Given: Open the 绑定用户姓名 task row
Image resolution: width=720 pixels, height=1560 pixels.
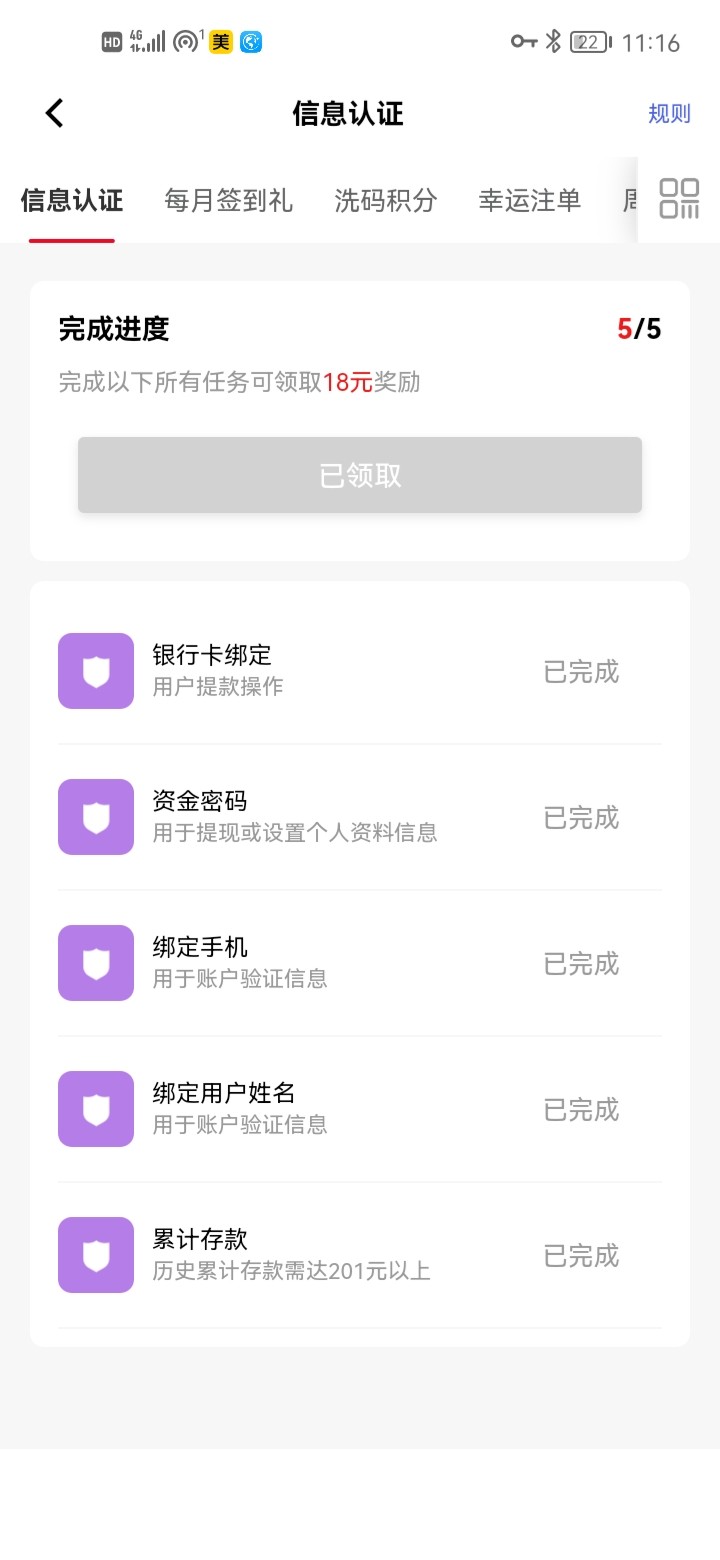Looking at the screenshot, I should 360,1109.
